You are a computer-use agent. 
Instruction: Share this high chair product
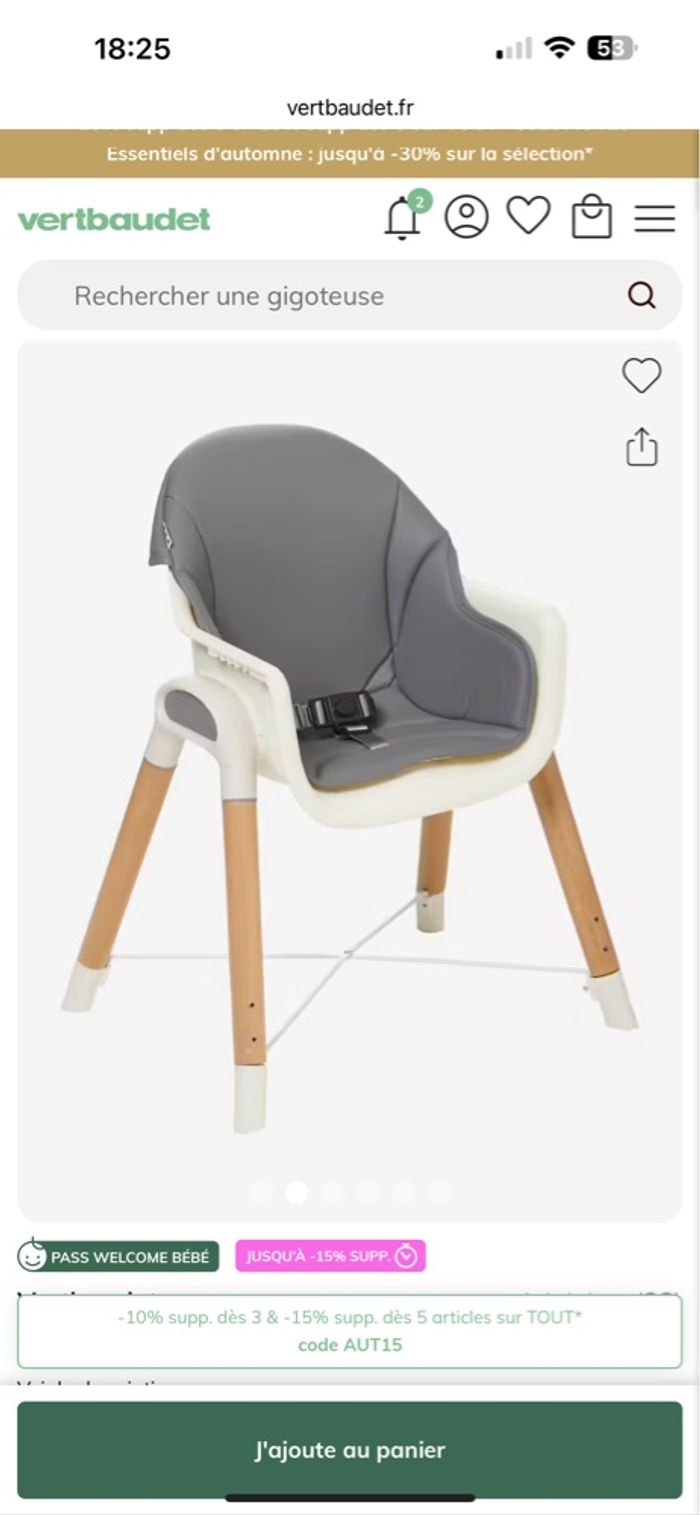coord(641,447)
